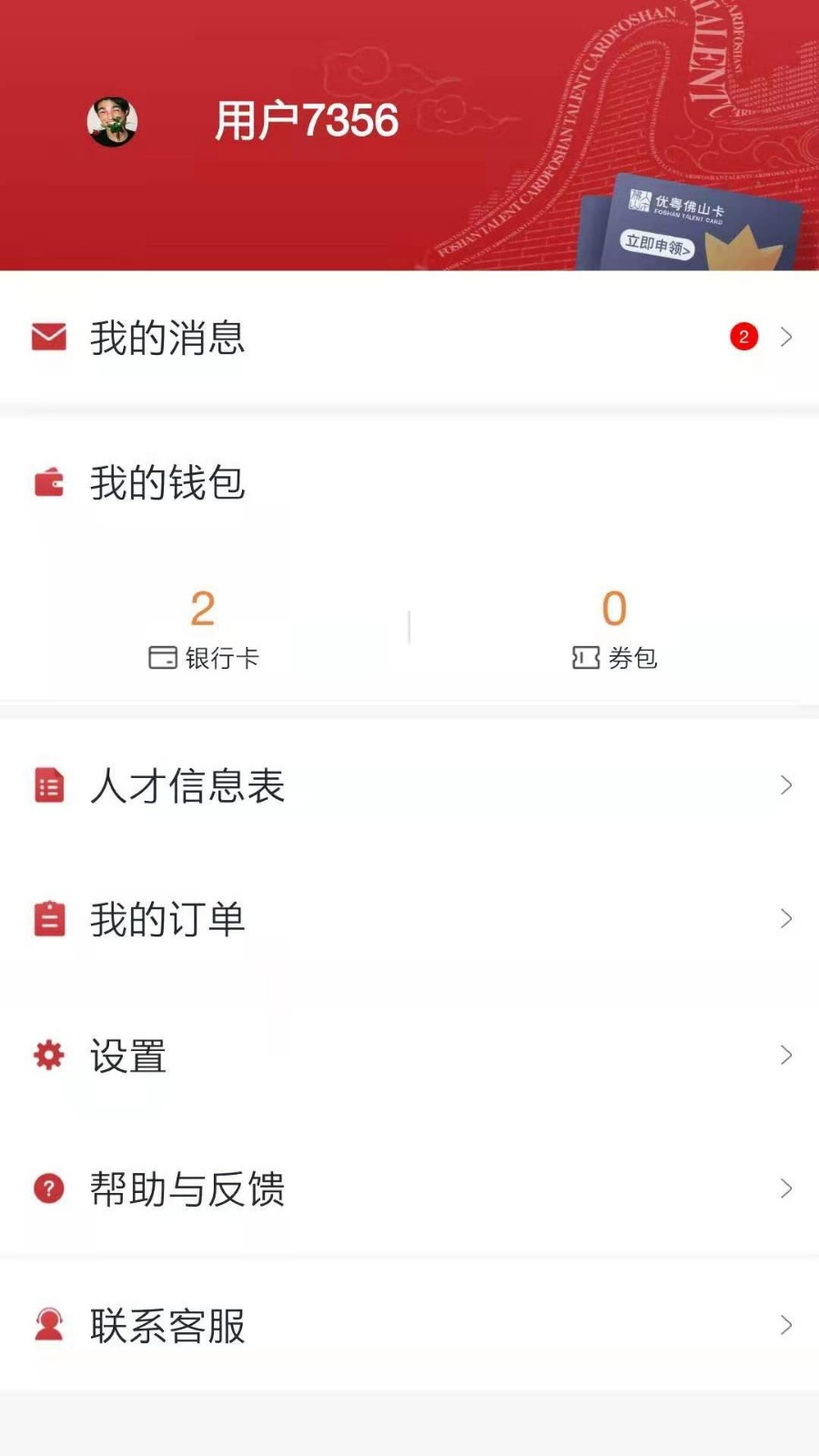The image size is (819, 1456).
Task: Open settings via the gear icon
Action: pos(47,1055)
